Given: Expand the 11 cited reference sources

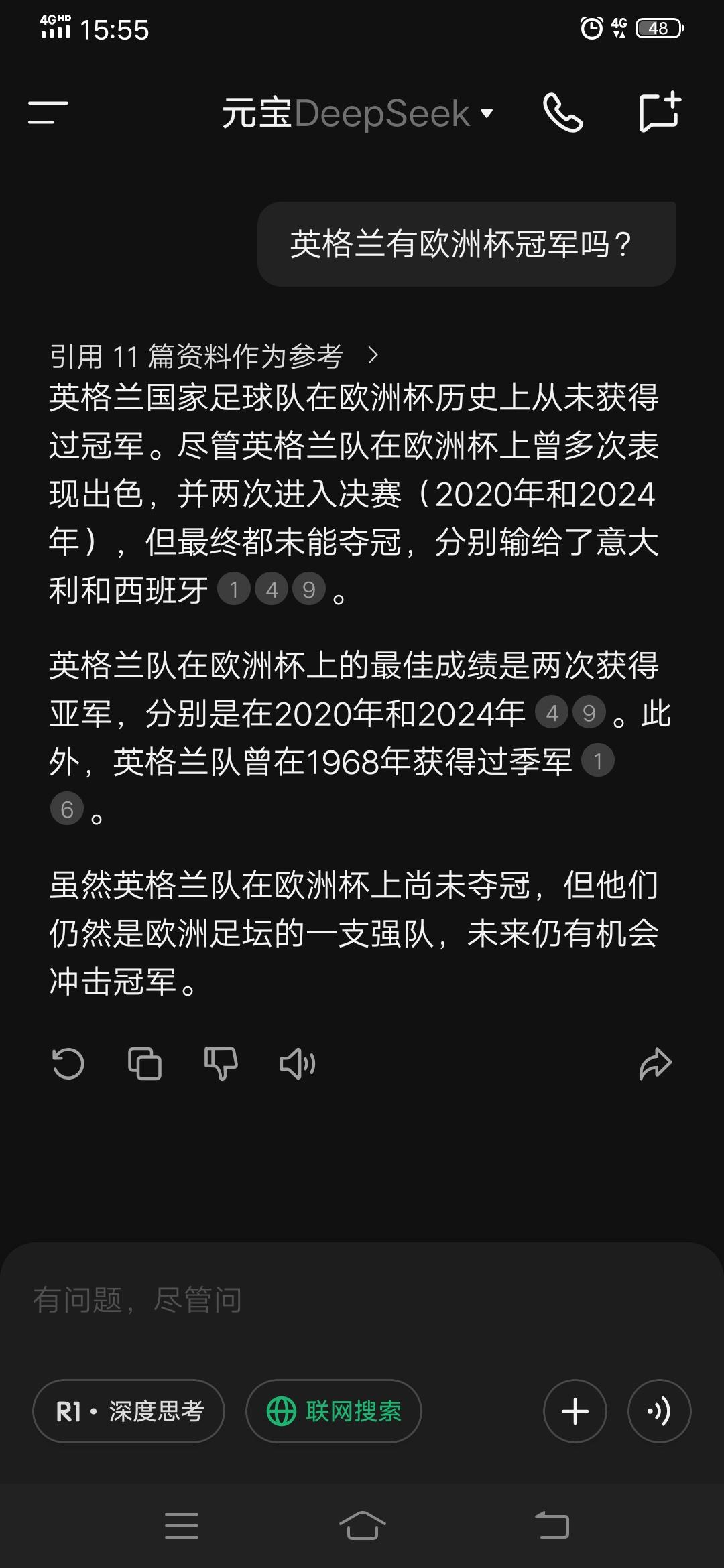Looking at the screenshot, I should click(x=213, y=356).
